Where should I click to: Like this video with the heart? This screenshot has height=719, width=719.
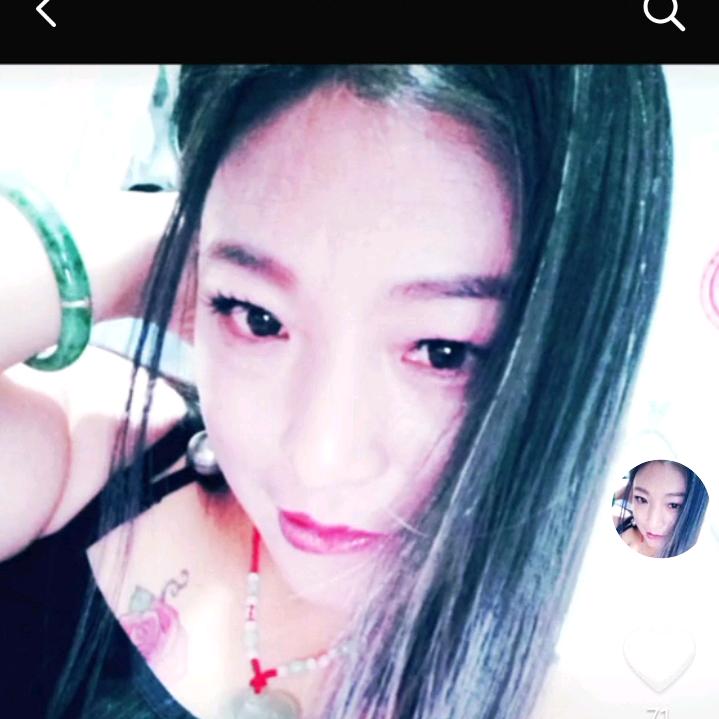point(659,661)
